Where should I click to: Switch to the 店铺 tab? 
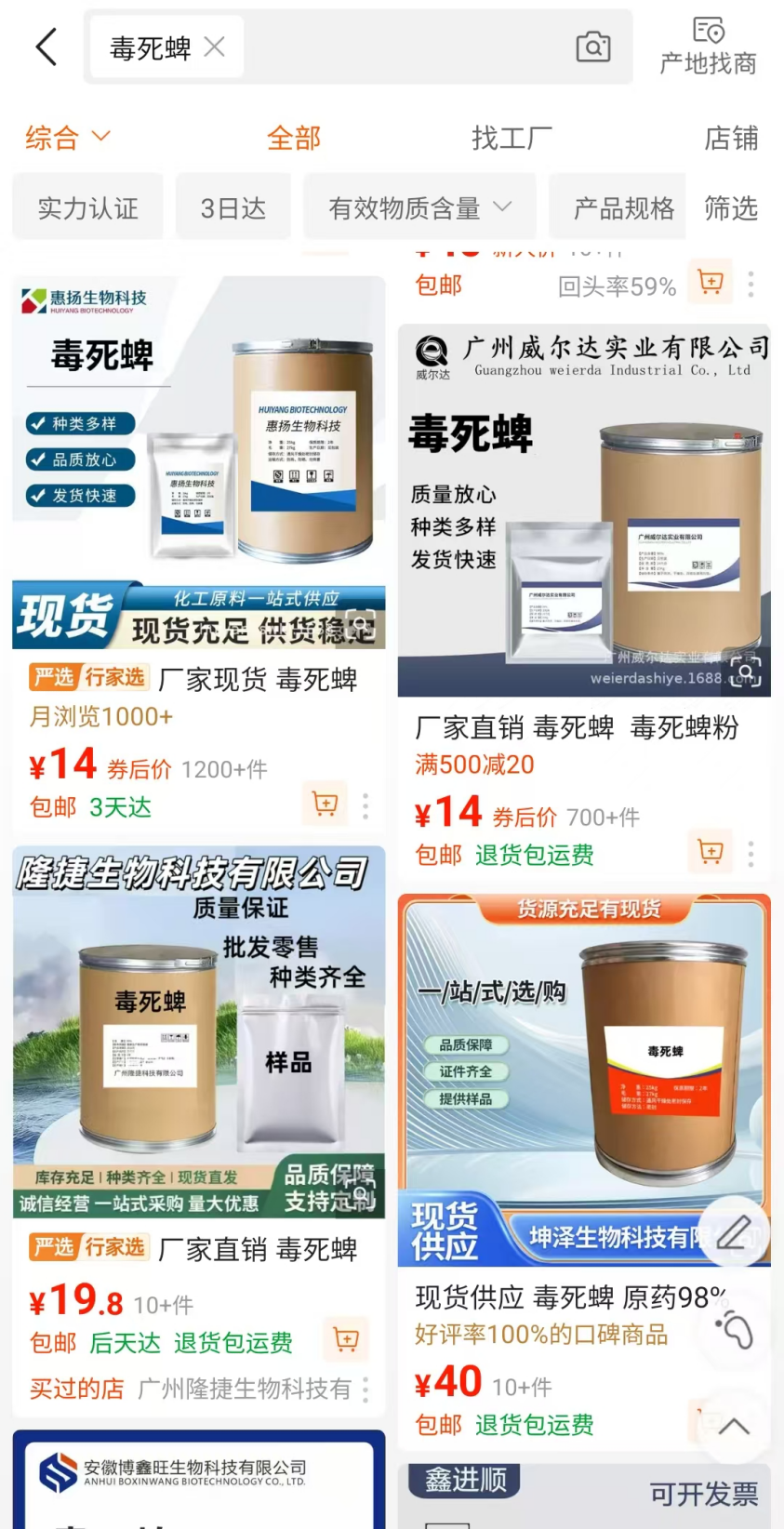click(730, 139)
